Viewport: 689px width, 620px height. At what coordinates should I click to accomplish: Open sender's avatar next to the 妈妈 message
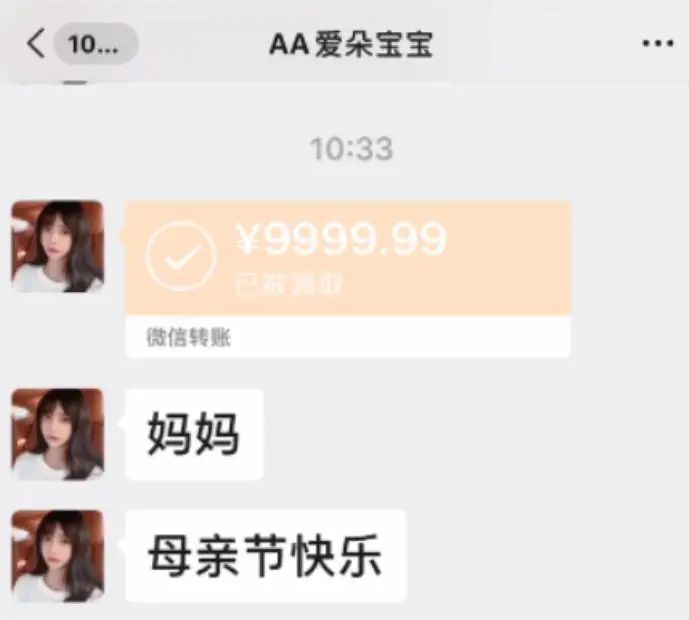pyautogui.click(x=58, y=434)
